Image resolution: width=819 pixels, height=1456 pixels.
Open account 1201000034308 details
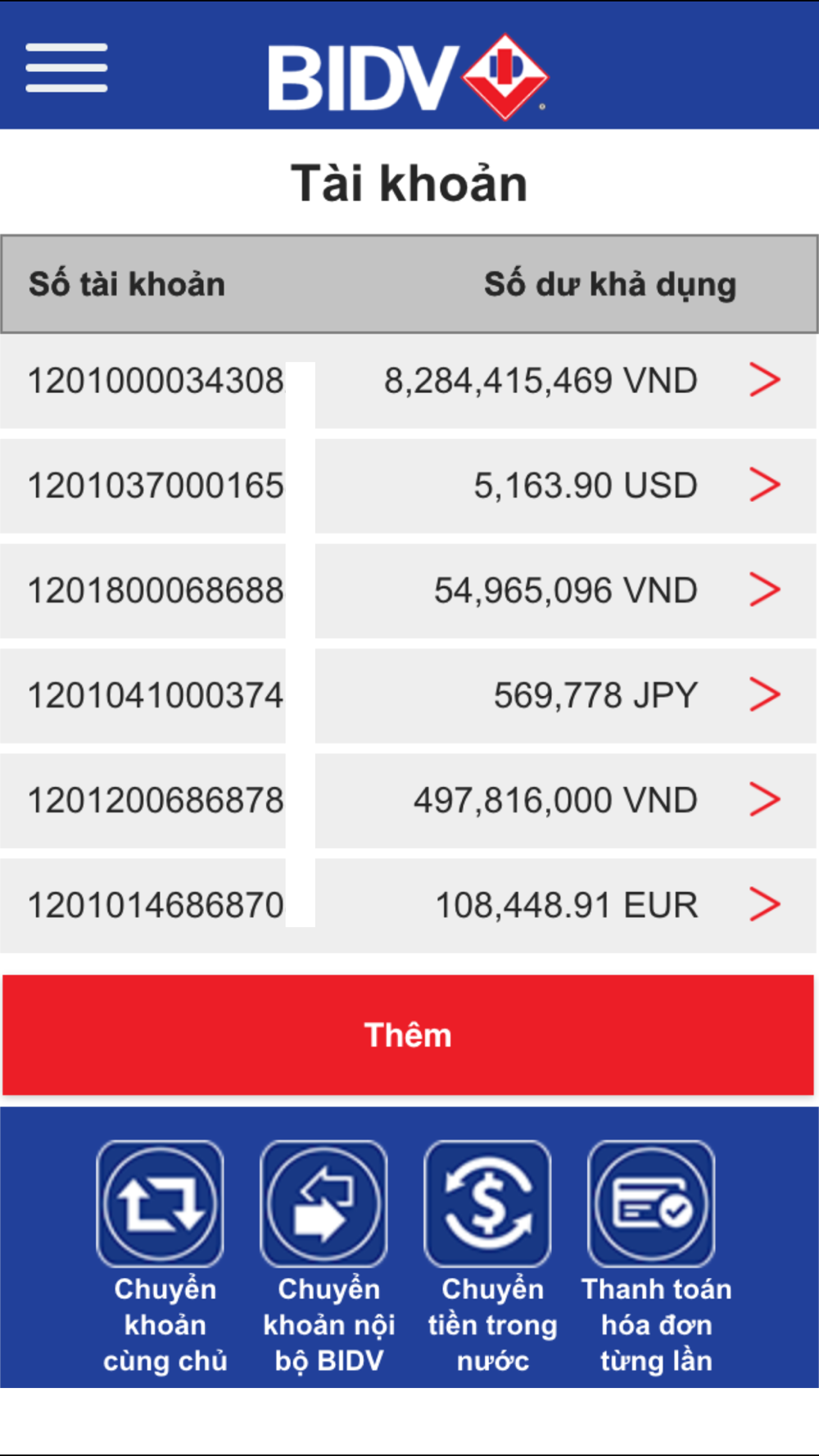tap(409, 381)
